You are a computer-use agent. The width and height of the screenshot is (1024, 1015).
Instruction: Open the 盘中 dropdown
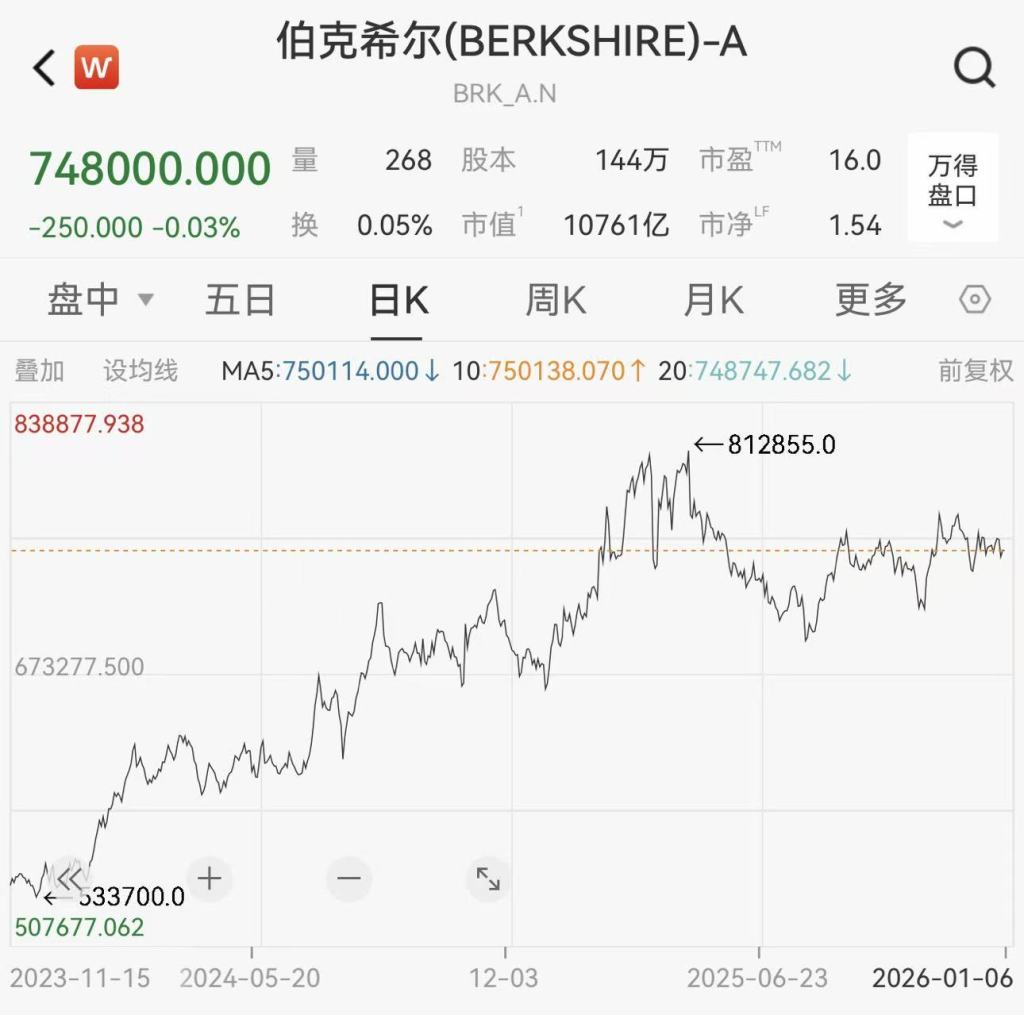coord(100,299)
